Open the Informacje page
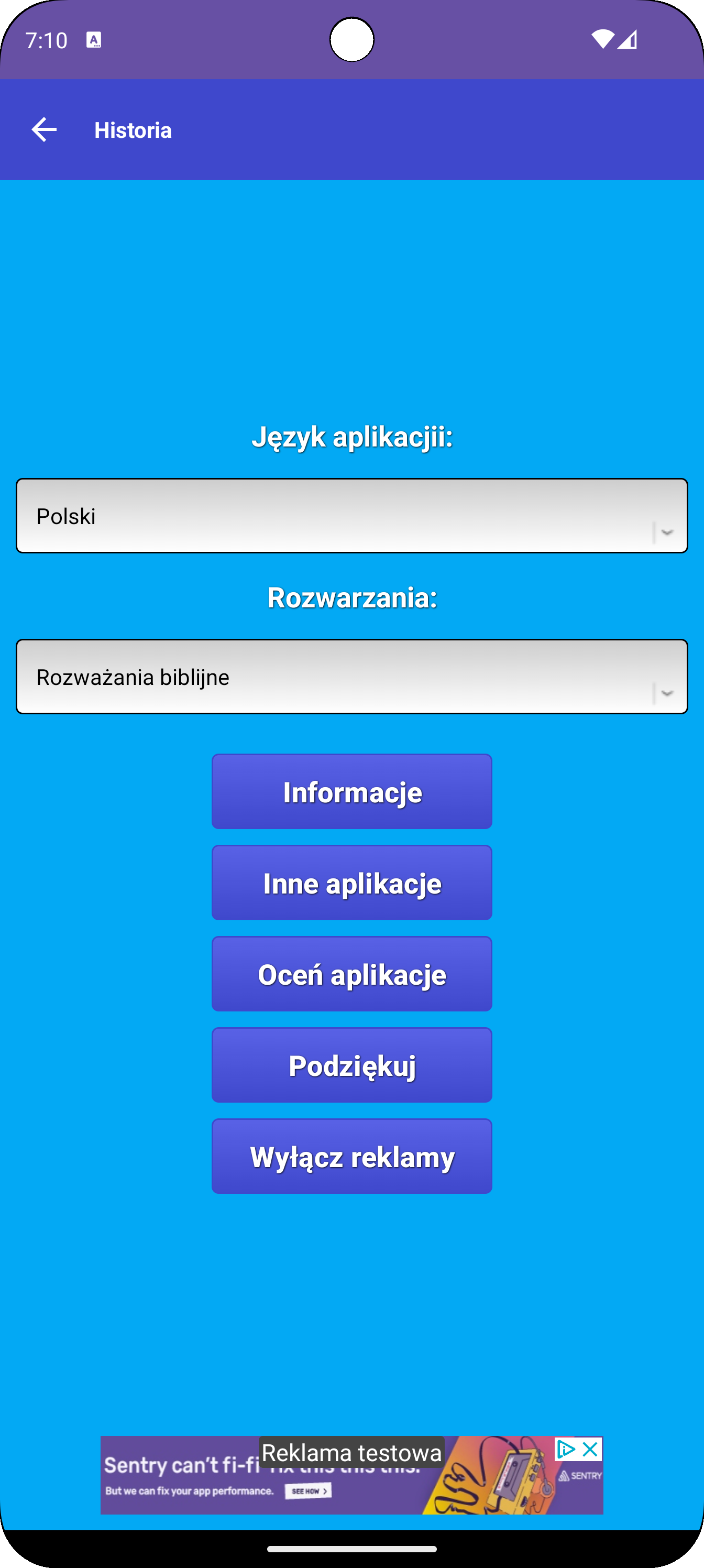 [351, 791]
